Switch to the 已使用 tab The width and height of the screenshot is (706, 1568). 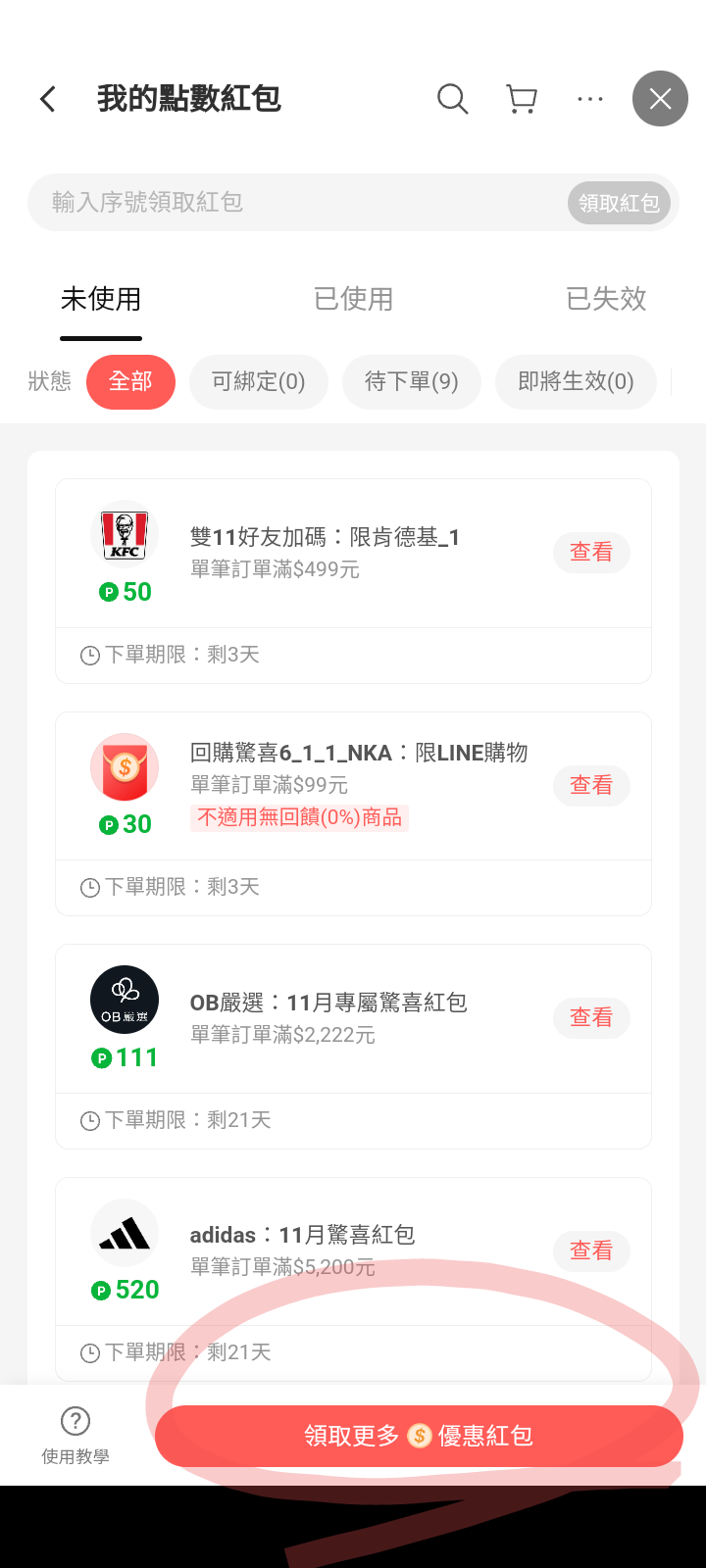[x=353, y=299]
